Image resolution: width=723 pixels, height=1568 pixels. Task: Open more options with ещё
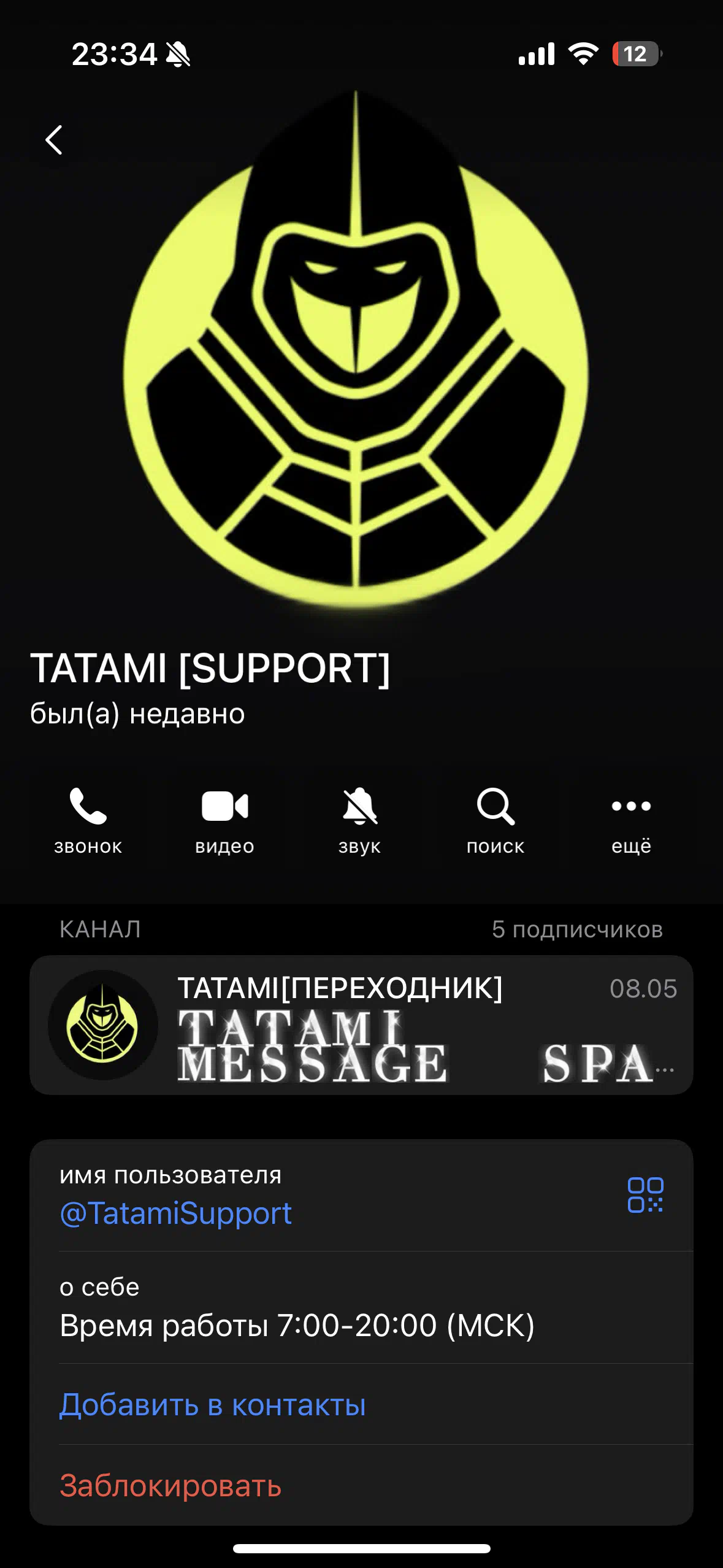(x=631, y=821)
